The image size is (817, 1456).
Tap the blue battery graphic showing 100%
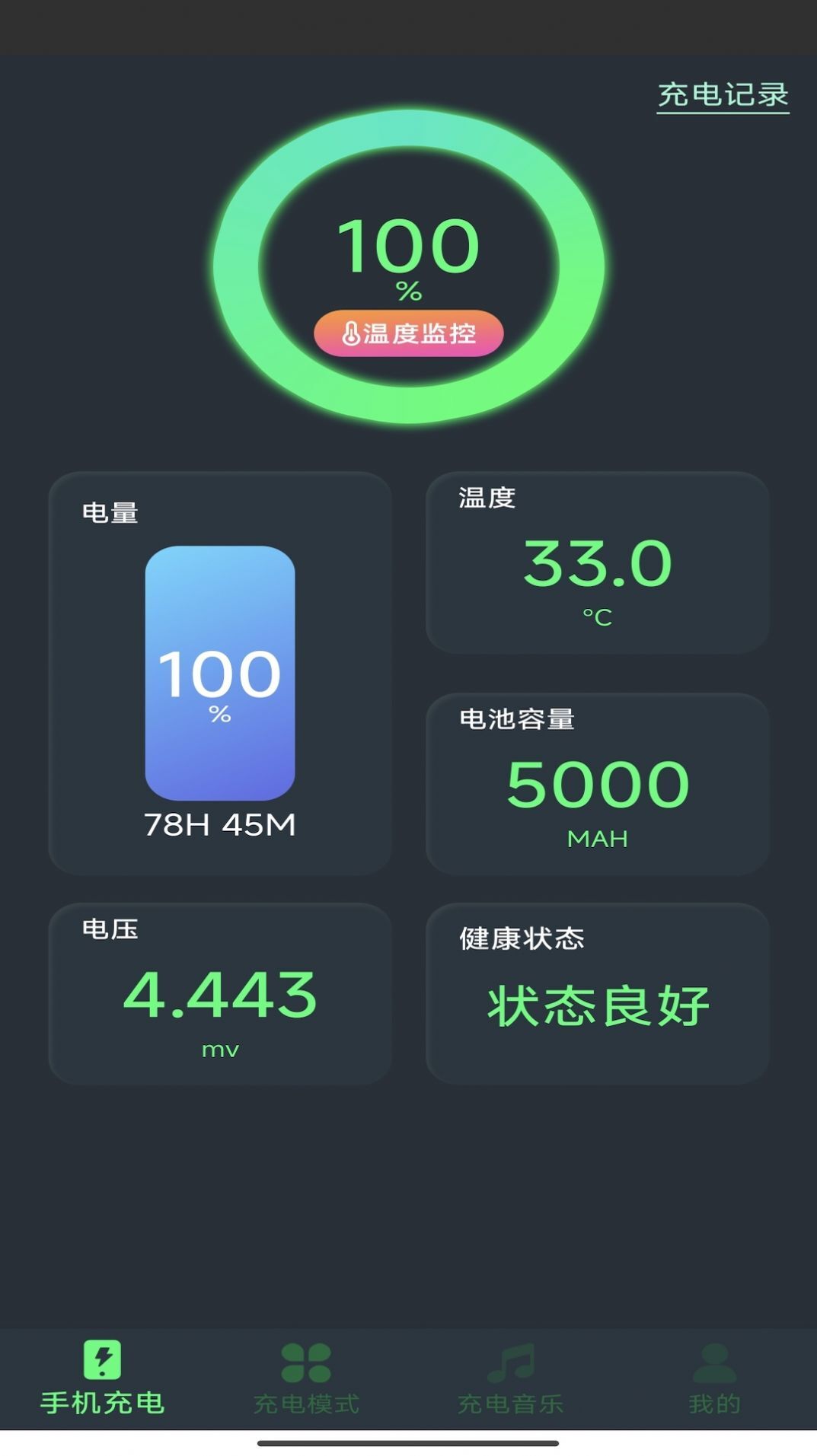[x=219, y=672]
